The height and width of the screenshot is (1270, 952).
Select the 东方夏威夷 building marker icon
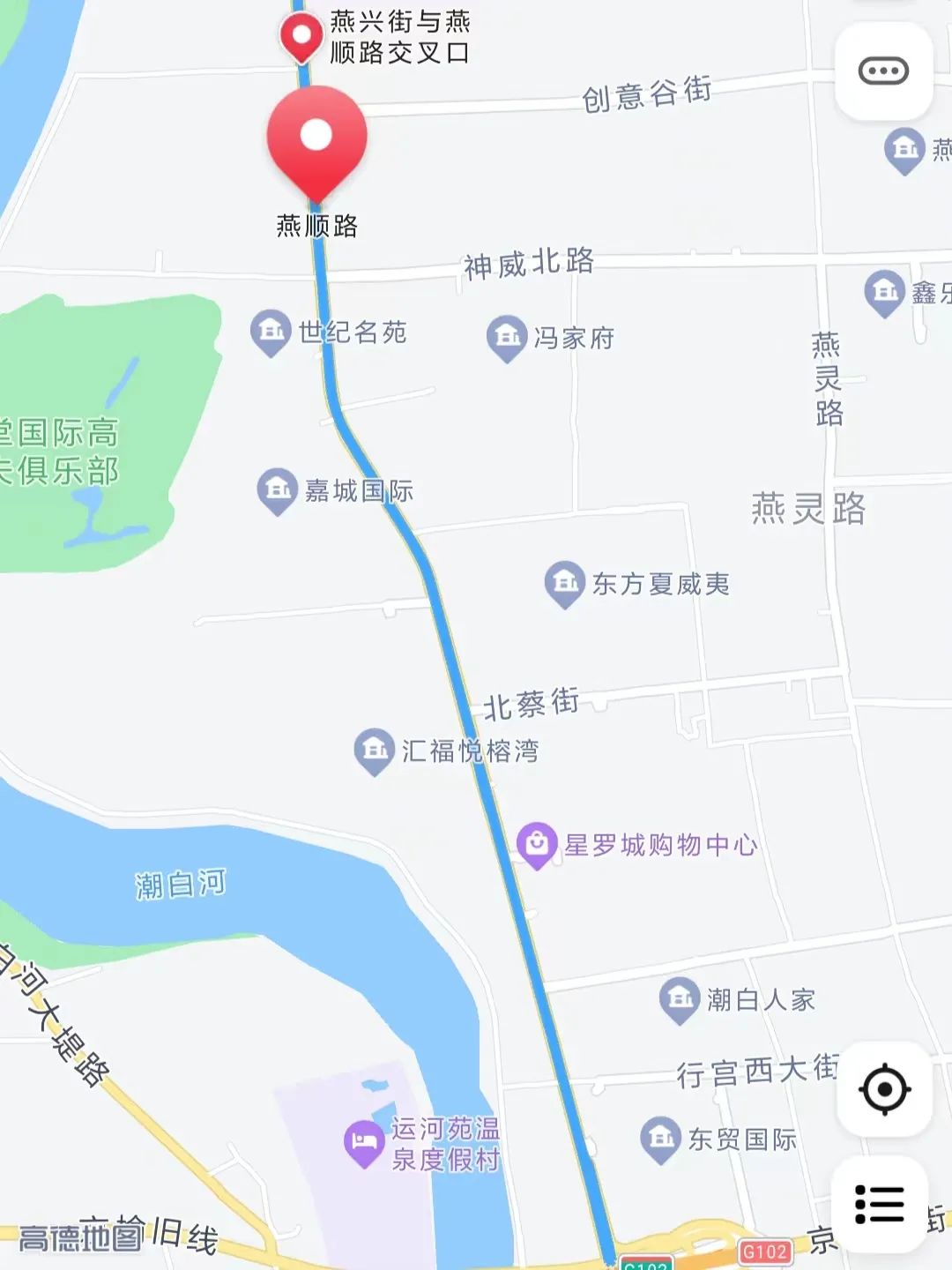point(565,581)
